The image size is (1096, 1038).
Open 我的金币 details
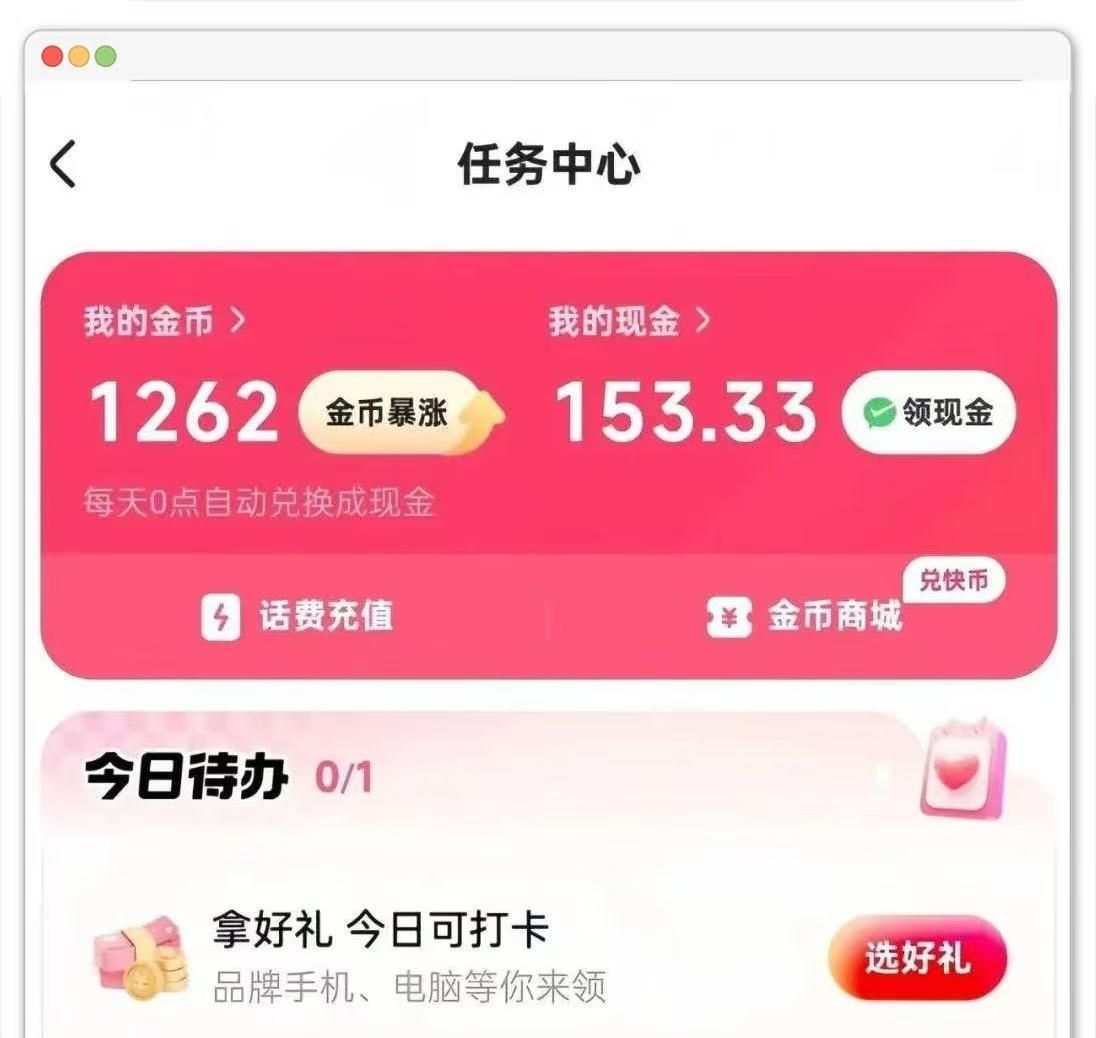[163, 322]
